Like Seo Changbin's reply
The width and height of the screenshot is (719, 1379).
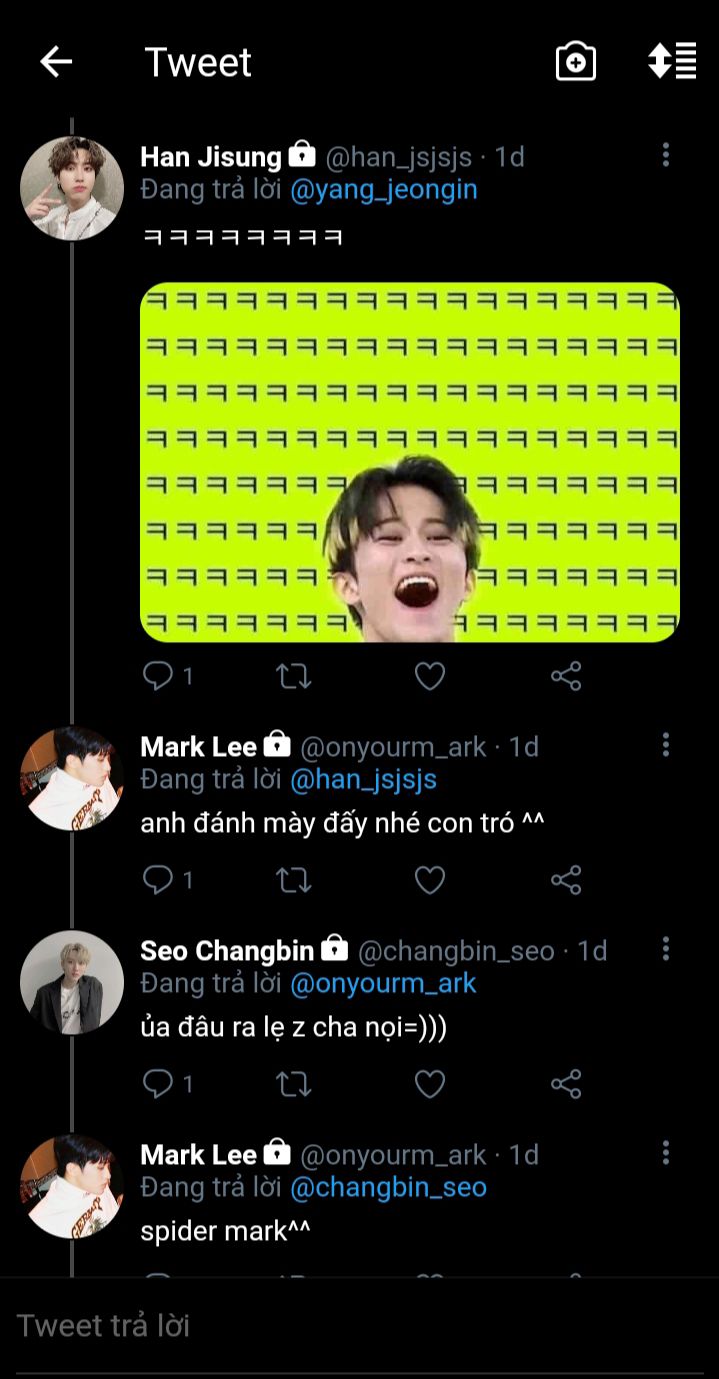pos(430,1084)
